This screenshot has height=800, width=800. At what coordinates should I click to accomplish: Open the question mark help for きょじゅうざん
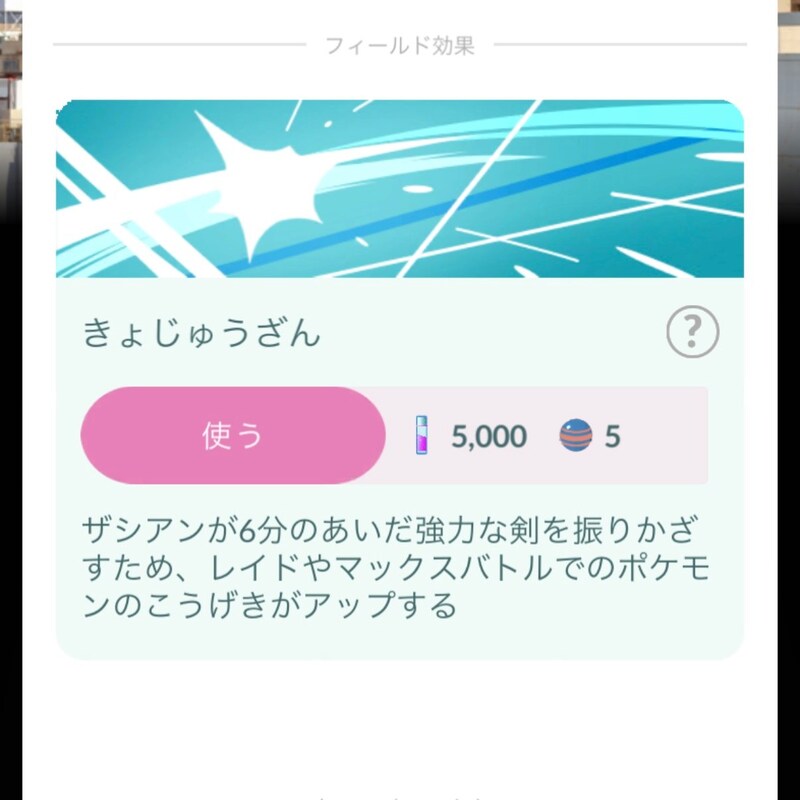click(x=692, y=331)
